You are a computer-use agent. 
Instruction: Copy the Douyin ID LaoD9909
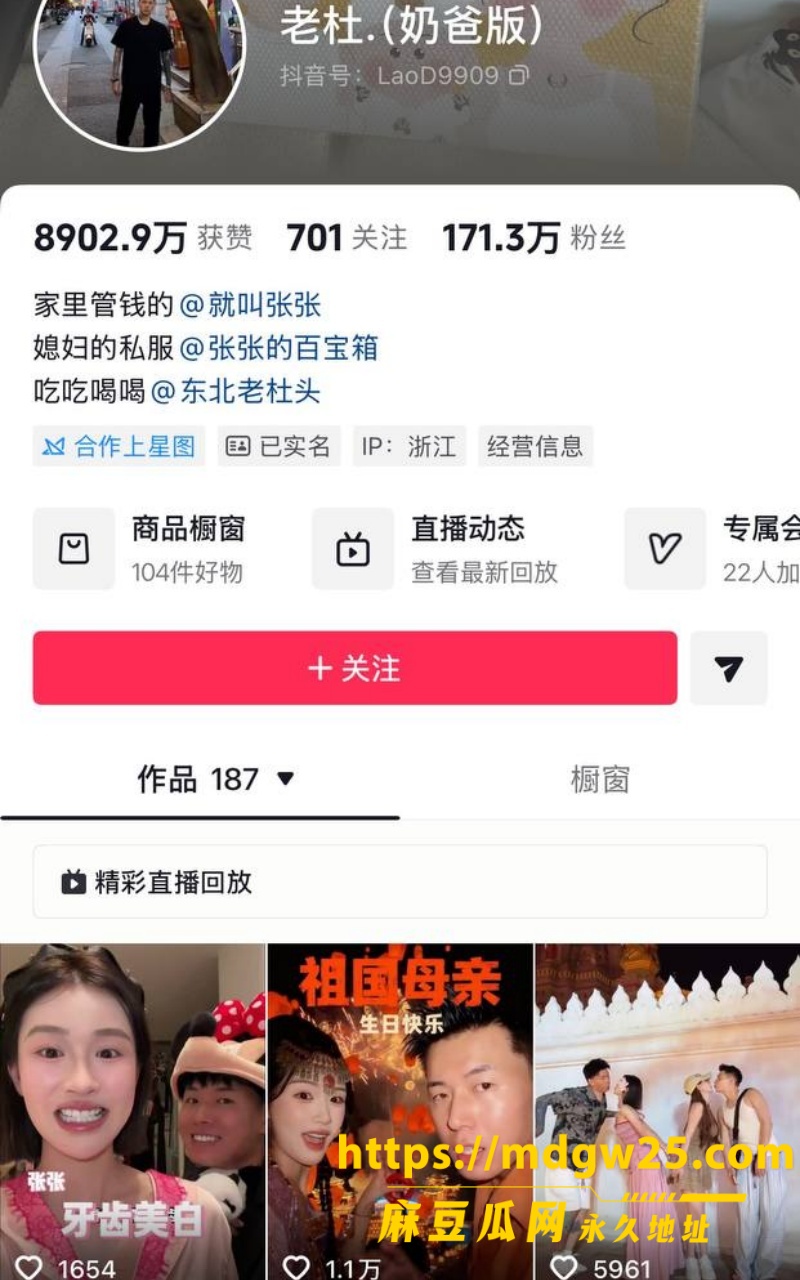tap(518, 76)
